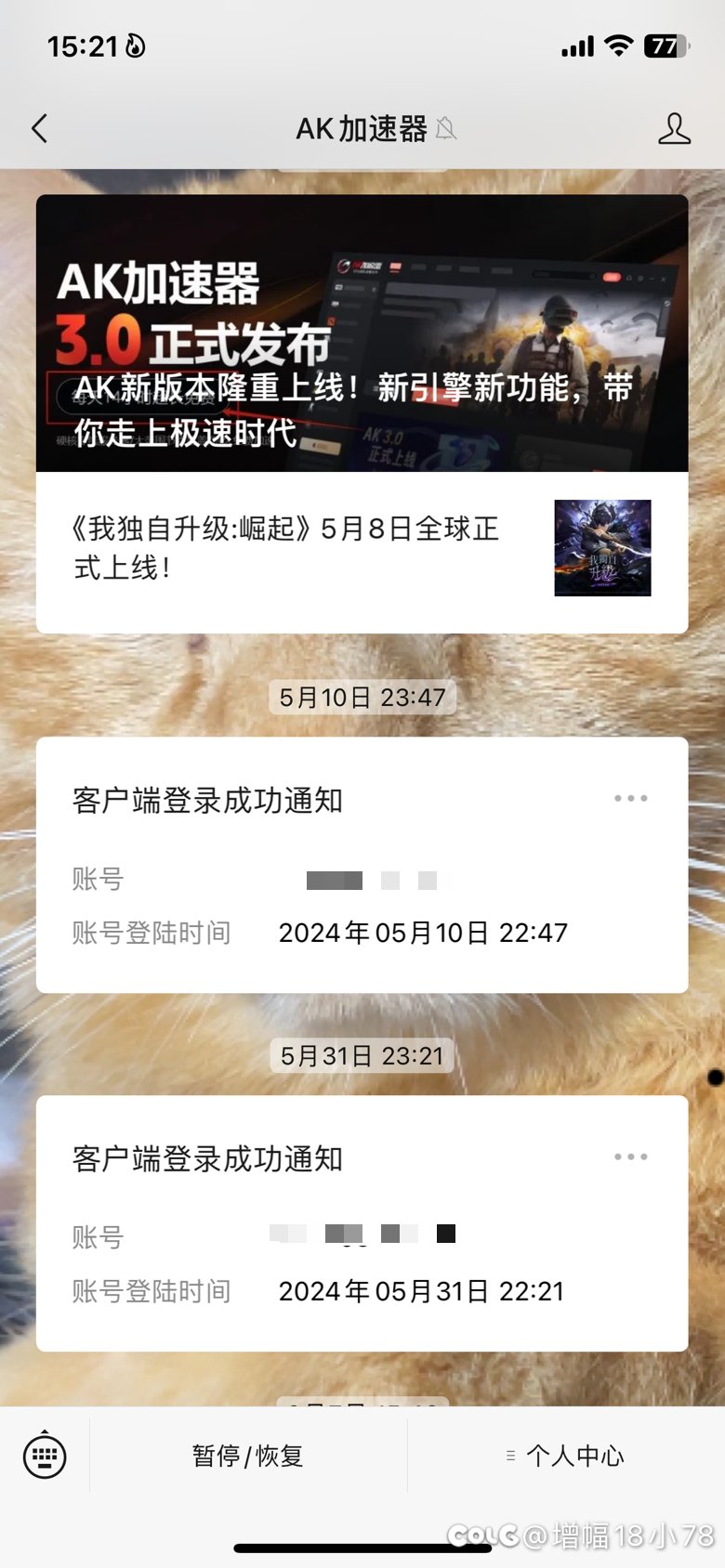Open the account profile icon
This screenshot has width=725, height=1568.
coord(674,128)
